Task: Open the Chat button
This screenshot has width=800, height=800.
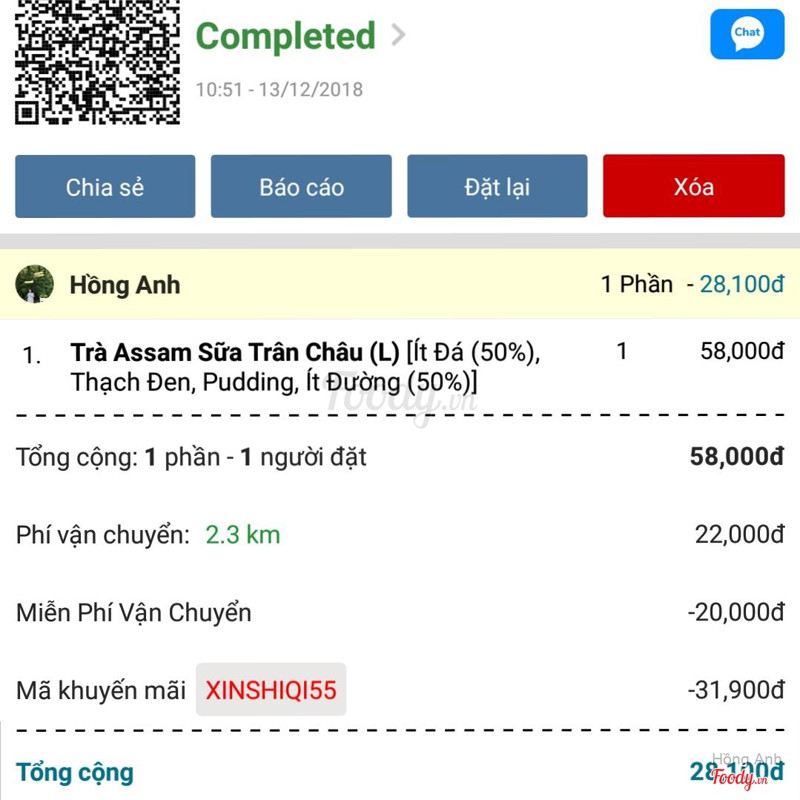Action: click(x=747, y=34)
